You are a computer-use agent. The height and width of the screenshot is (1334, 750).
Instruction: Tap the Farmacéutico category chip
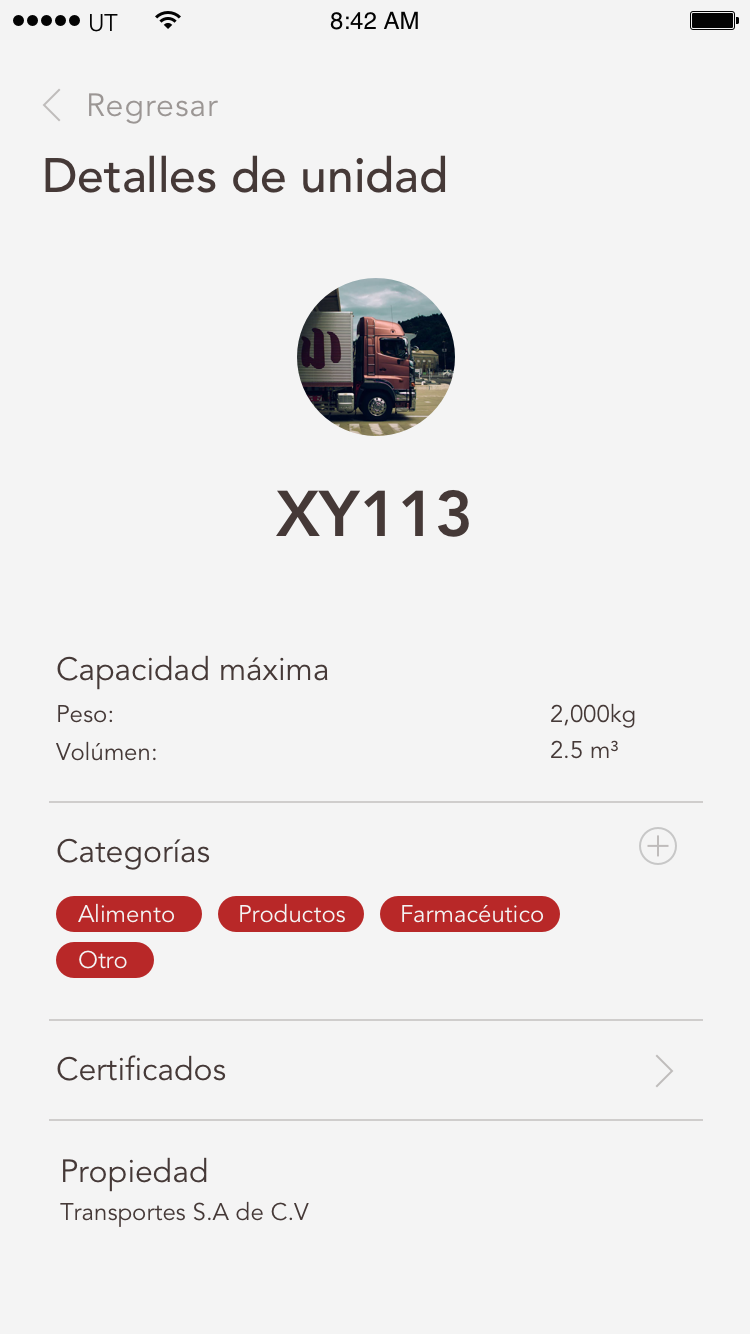[470, 914]
